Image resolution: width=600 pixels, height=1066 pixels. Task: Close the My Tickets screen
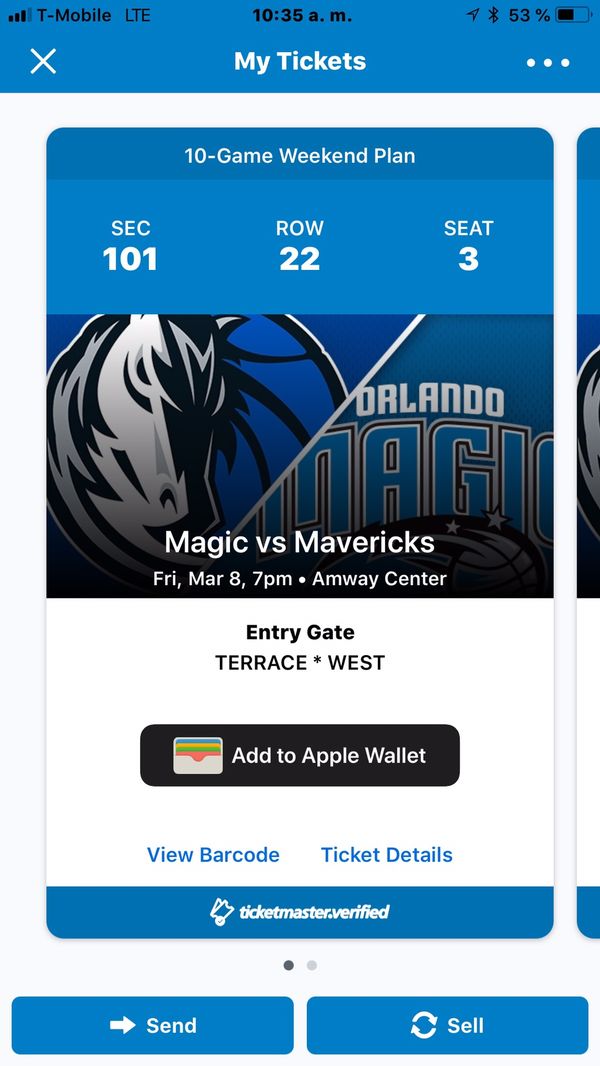[x=43, y=61]
